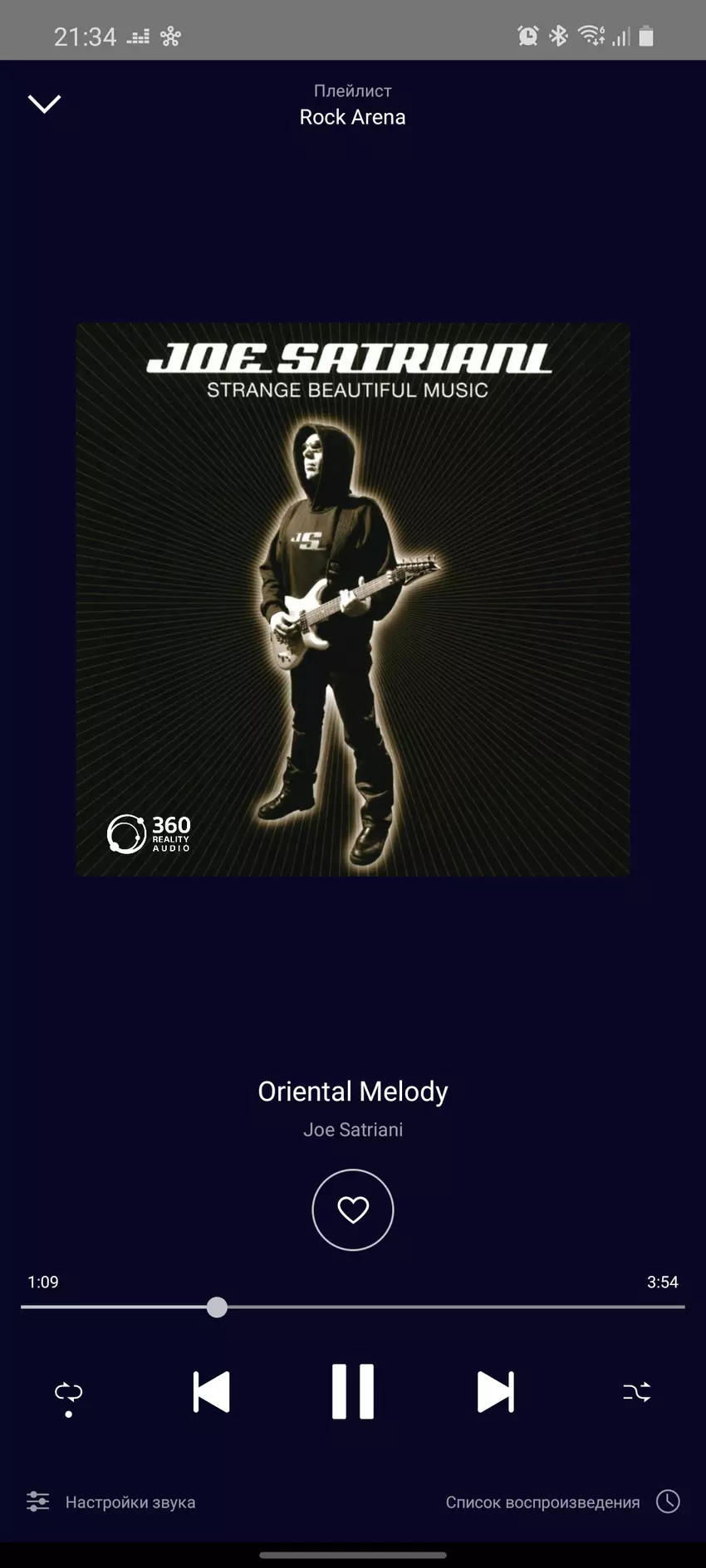Open Настройки звука sound settings
This screenshot has width=706, height=1568.
point(112,1502)
